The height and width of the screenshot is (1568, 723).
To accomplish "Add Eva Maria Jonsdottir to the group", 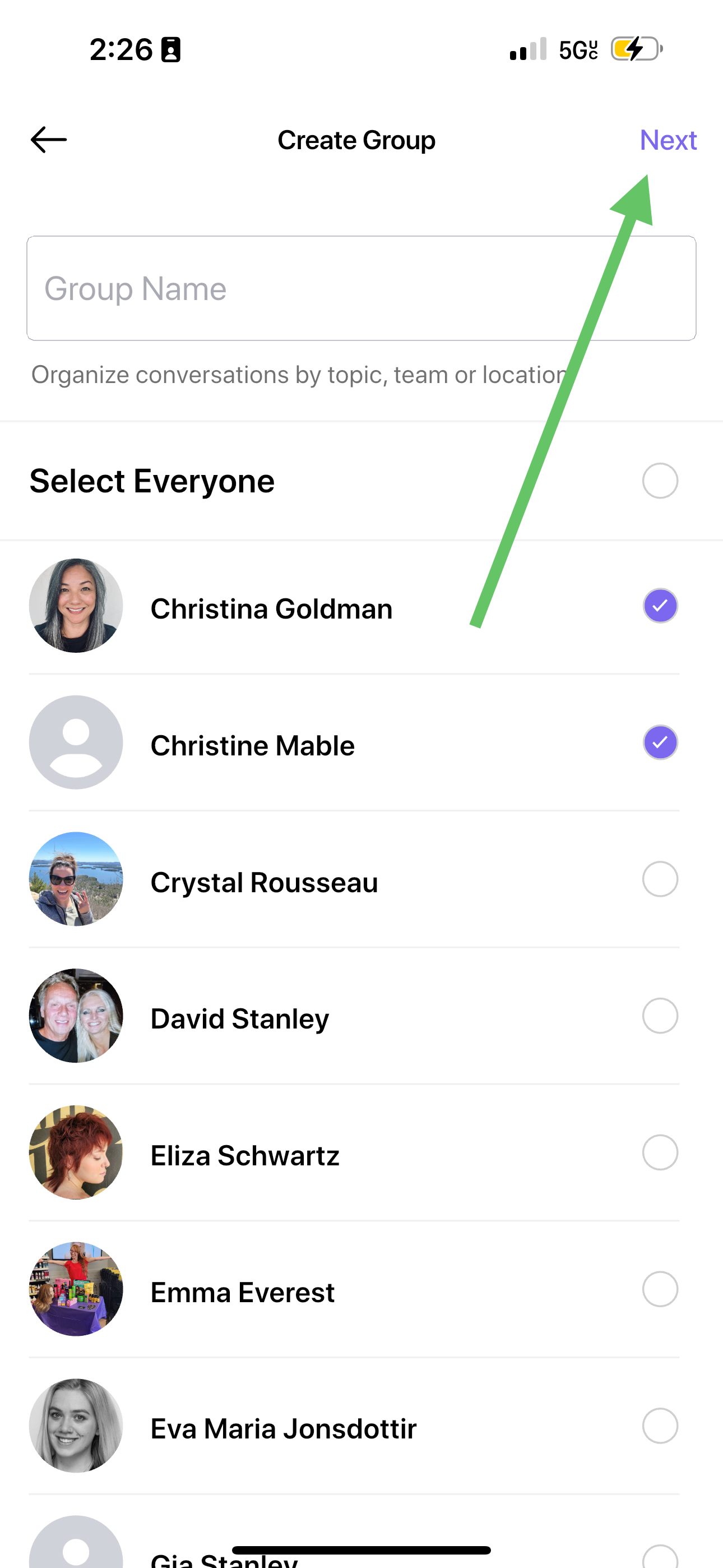I will coord(660,1426).
